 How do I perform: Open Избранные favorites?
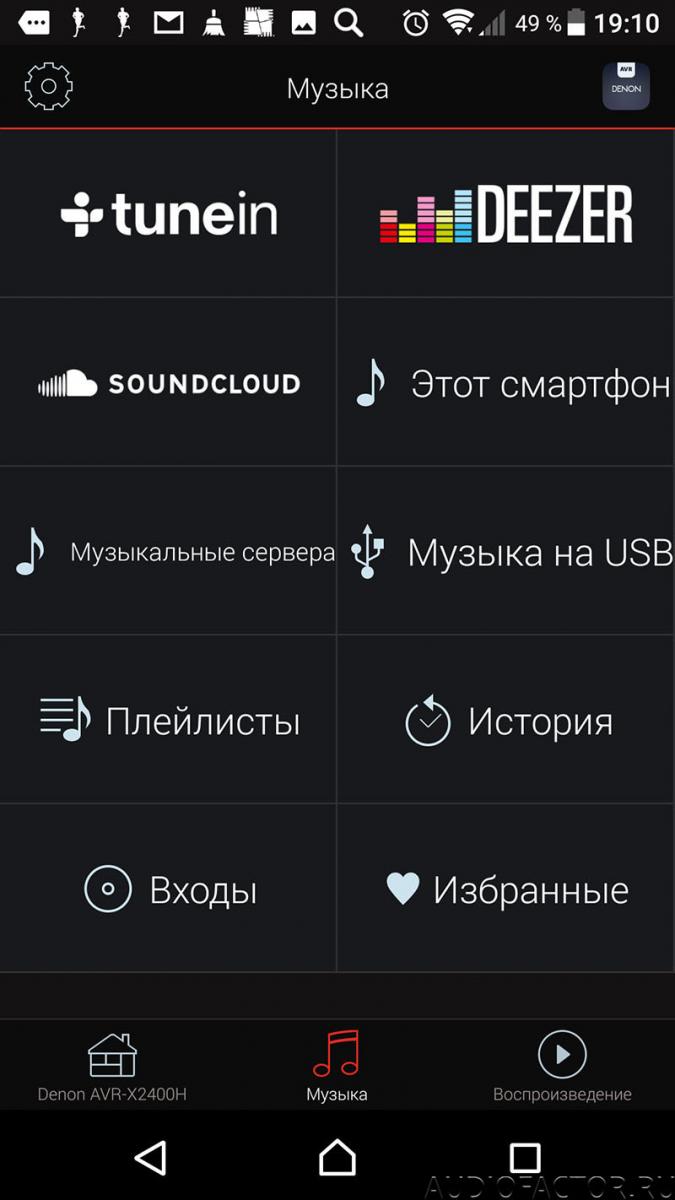(506, 889)
